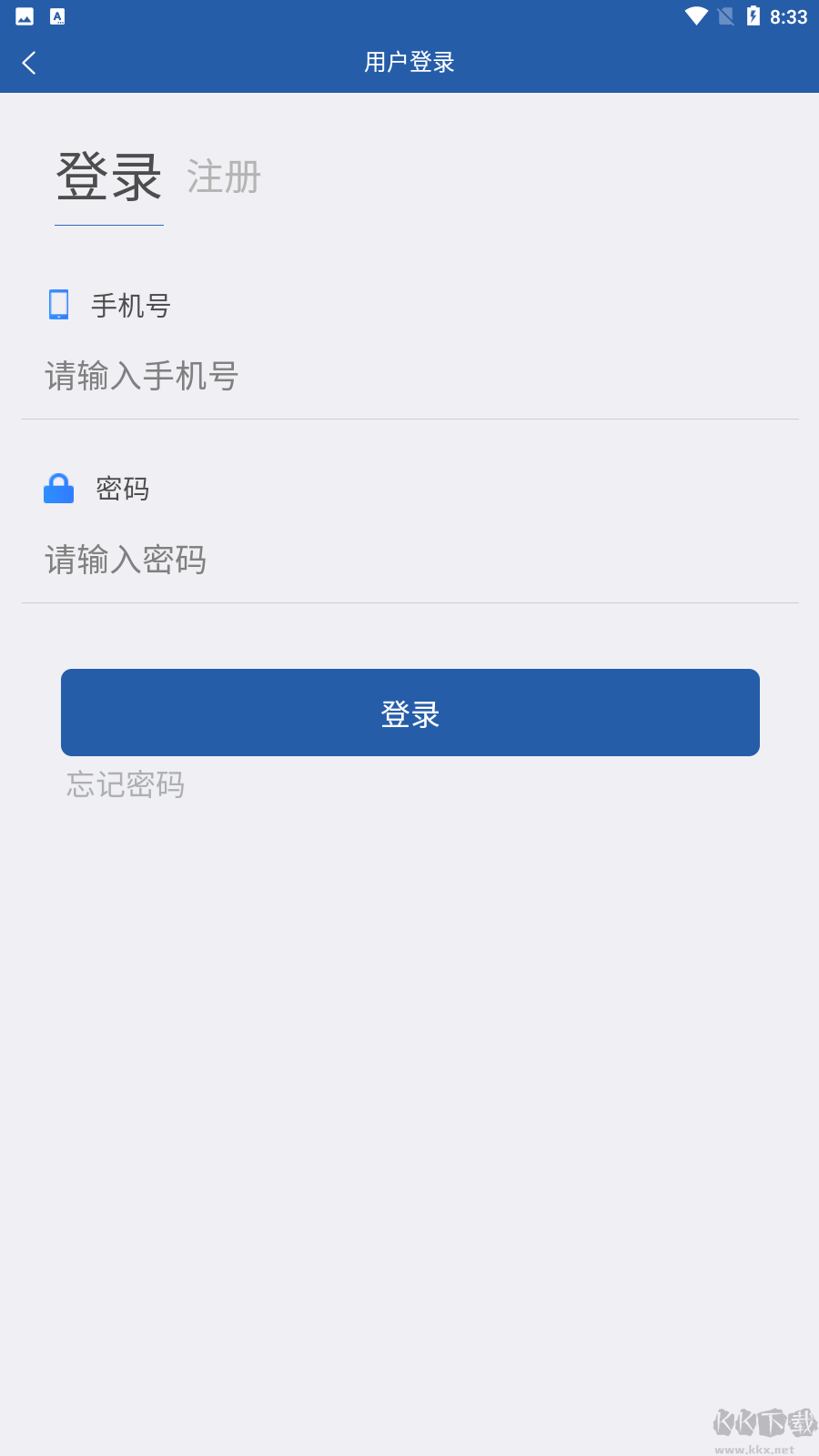
Task: Select the 登录 tab
Action: pyautogui.click(x=108, y=177)
